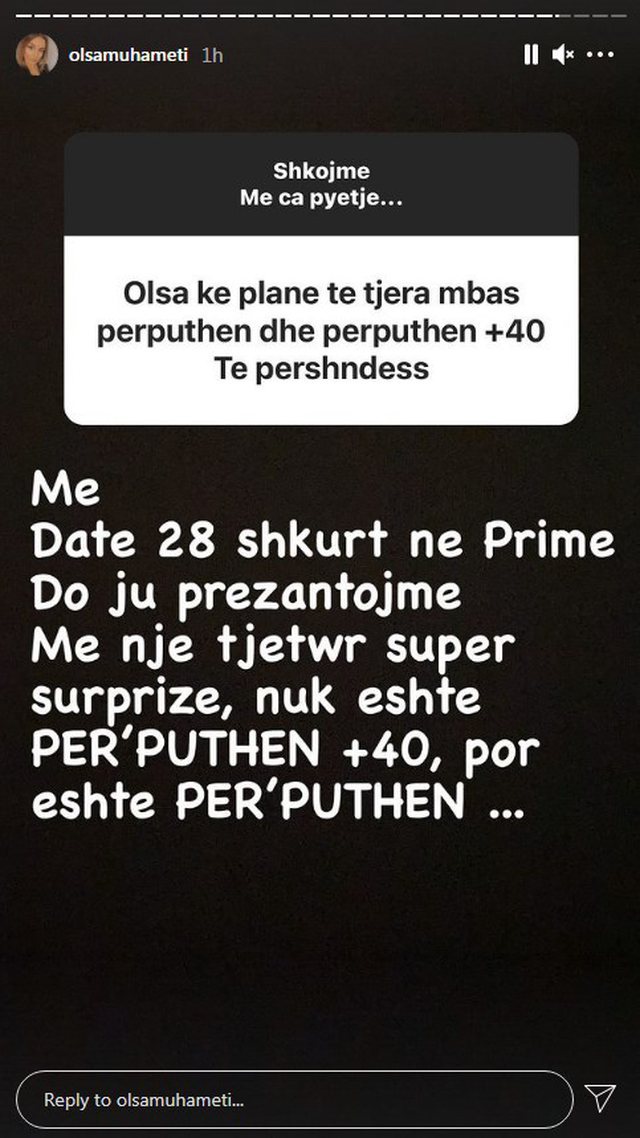Pause the story playback
This screenshot has width=640, height=1138.
click(x=531, y=56)
